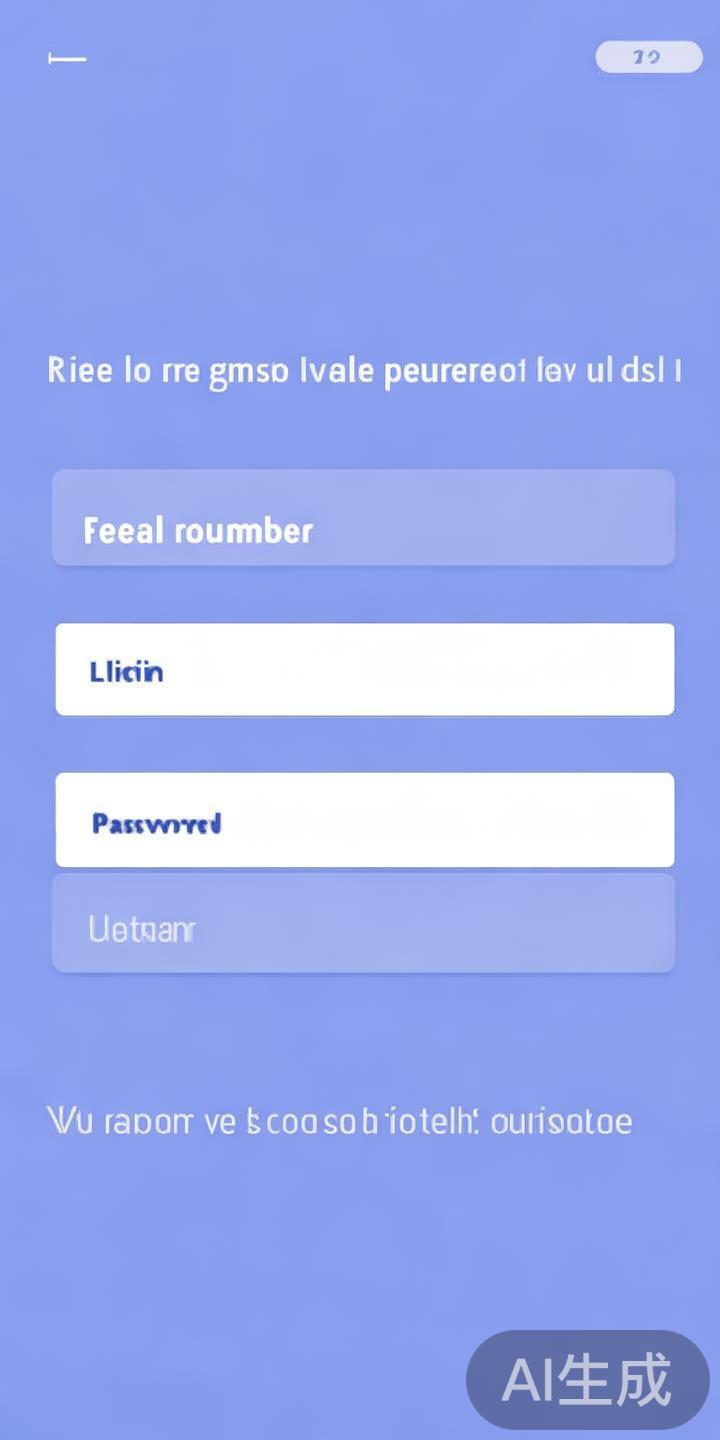Tap the back dash icon at top
The width and height of the screenshot is (720, 1440).
pyautogui.click(x=67, y=59)
